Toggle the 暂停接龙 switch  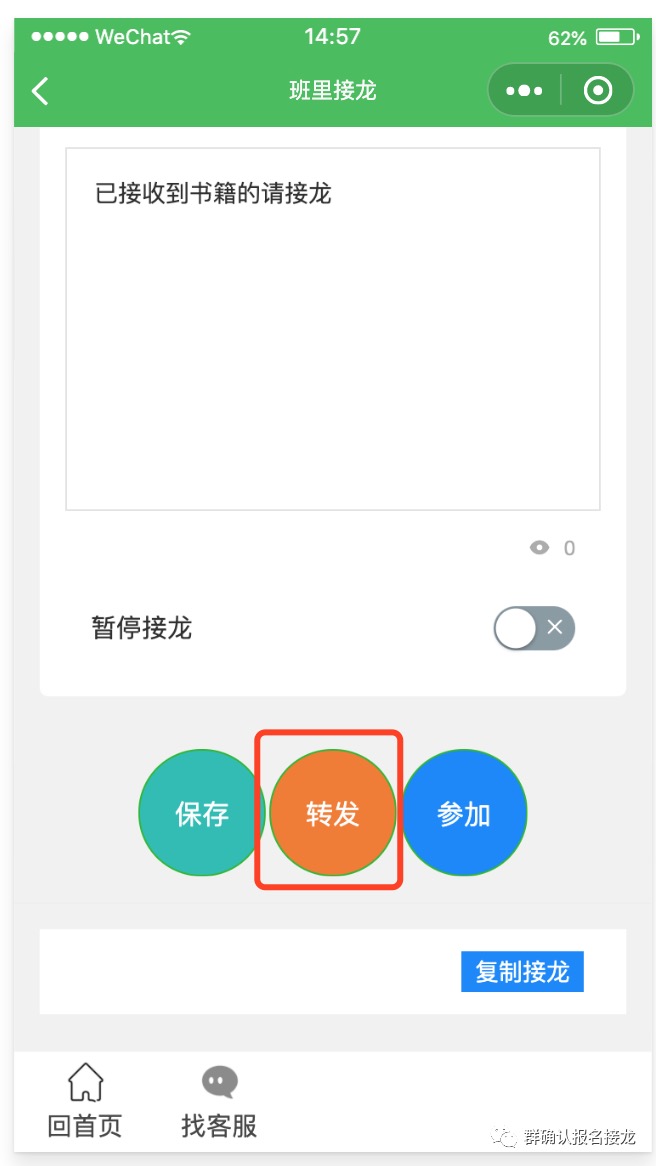pyautogui.click(x=534, y=628)
